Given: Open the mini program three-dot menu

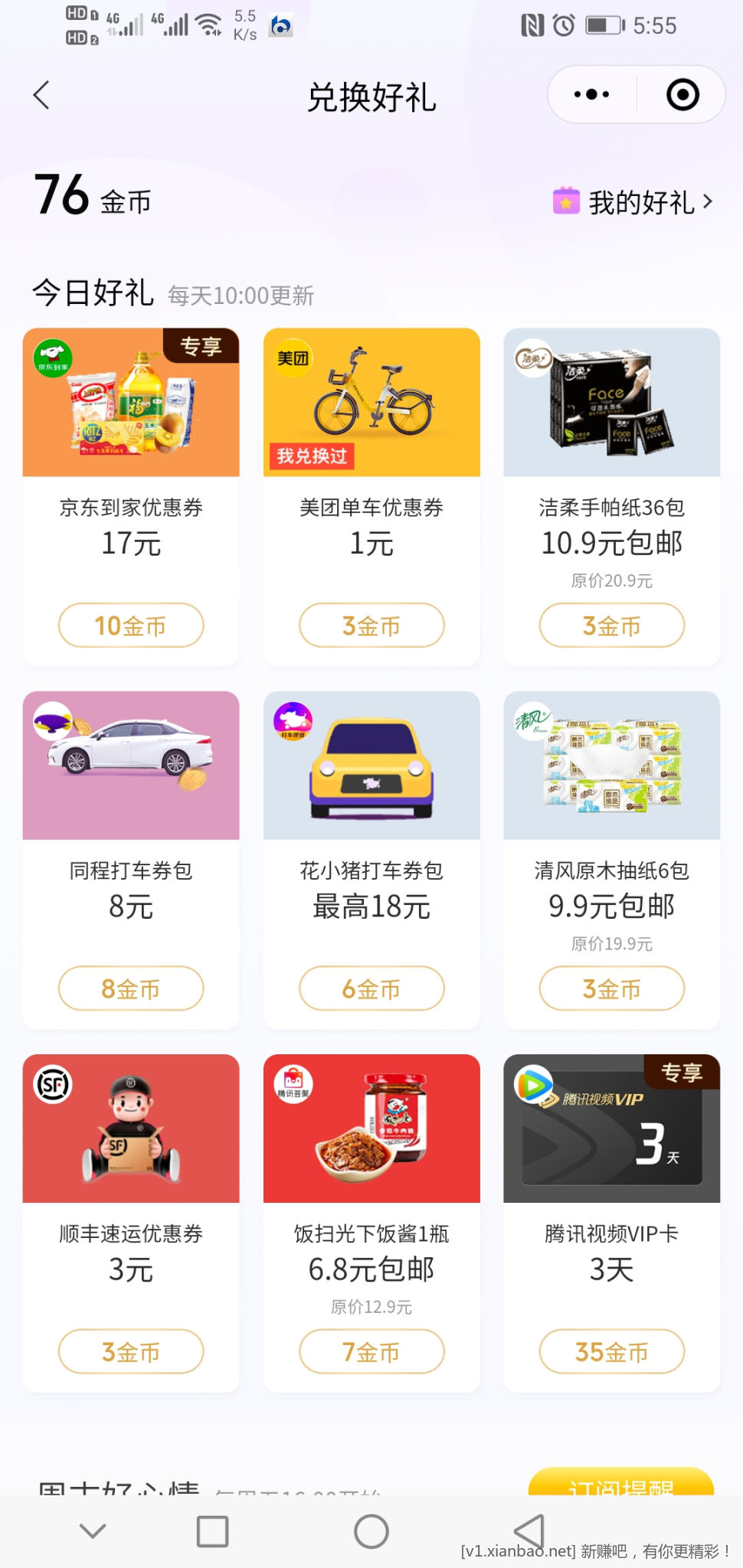Looking at the screenshot, I should point(591,95).
